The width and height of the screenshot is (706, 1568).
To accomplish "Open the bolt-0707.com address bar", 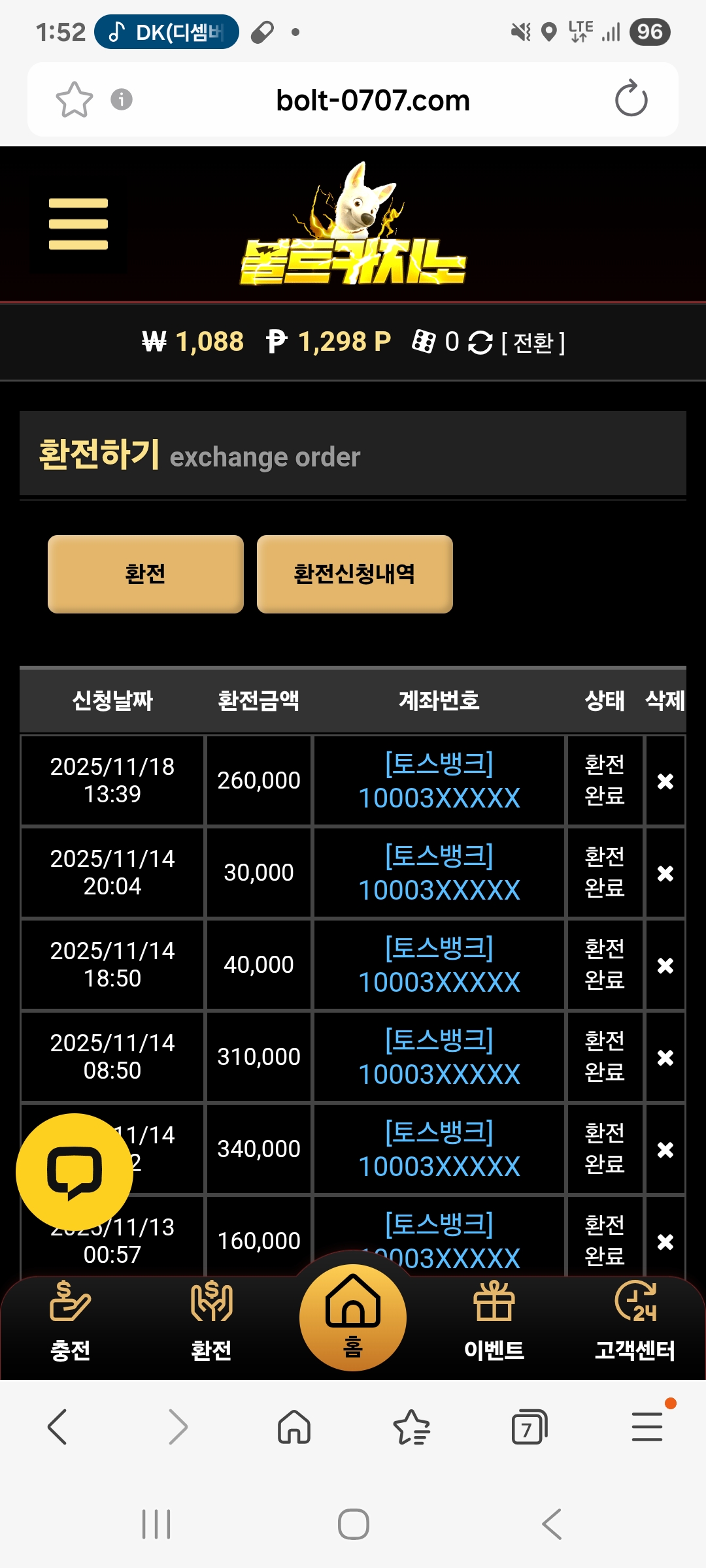I will [x=373, y=101].
